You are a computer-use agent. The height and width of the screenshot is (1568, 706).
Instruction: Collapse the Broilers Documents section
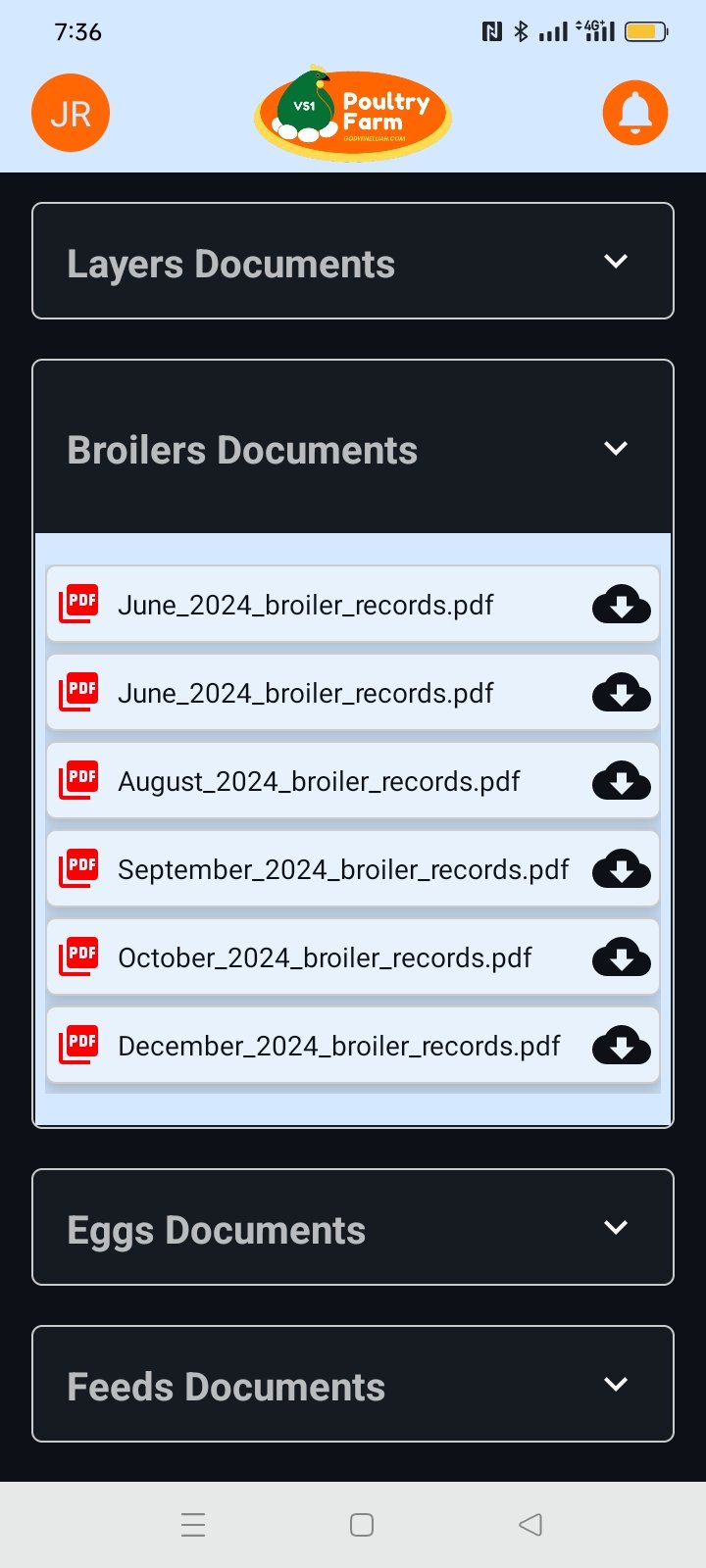point(353,448)
